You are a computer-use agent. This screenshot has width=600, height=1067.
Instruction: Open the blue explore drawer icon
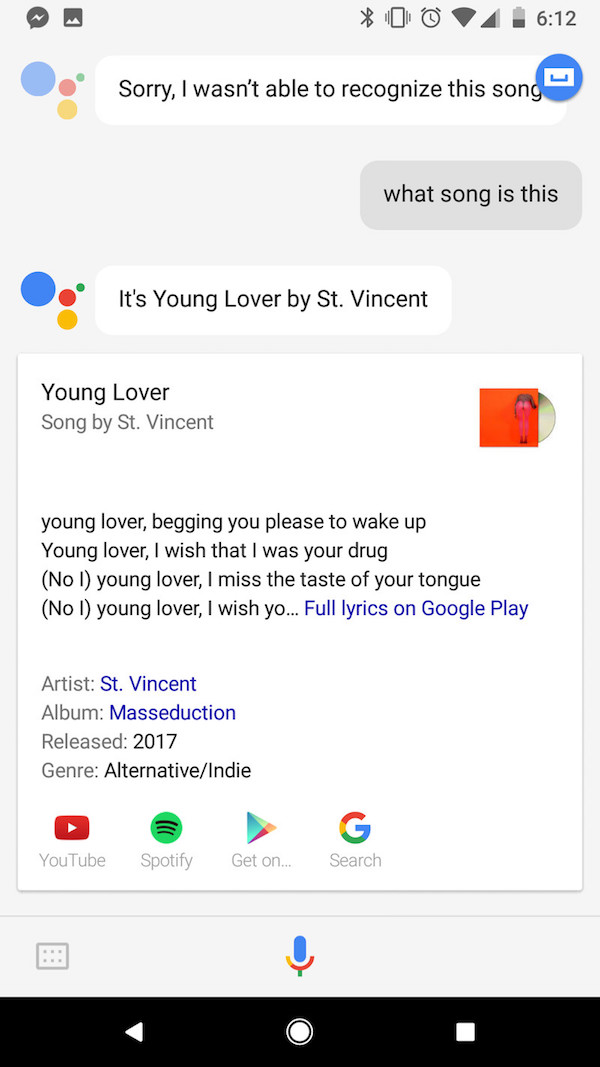click(x=559, y=78)
